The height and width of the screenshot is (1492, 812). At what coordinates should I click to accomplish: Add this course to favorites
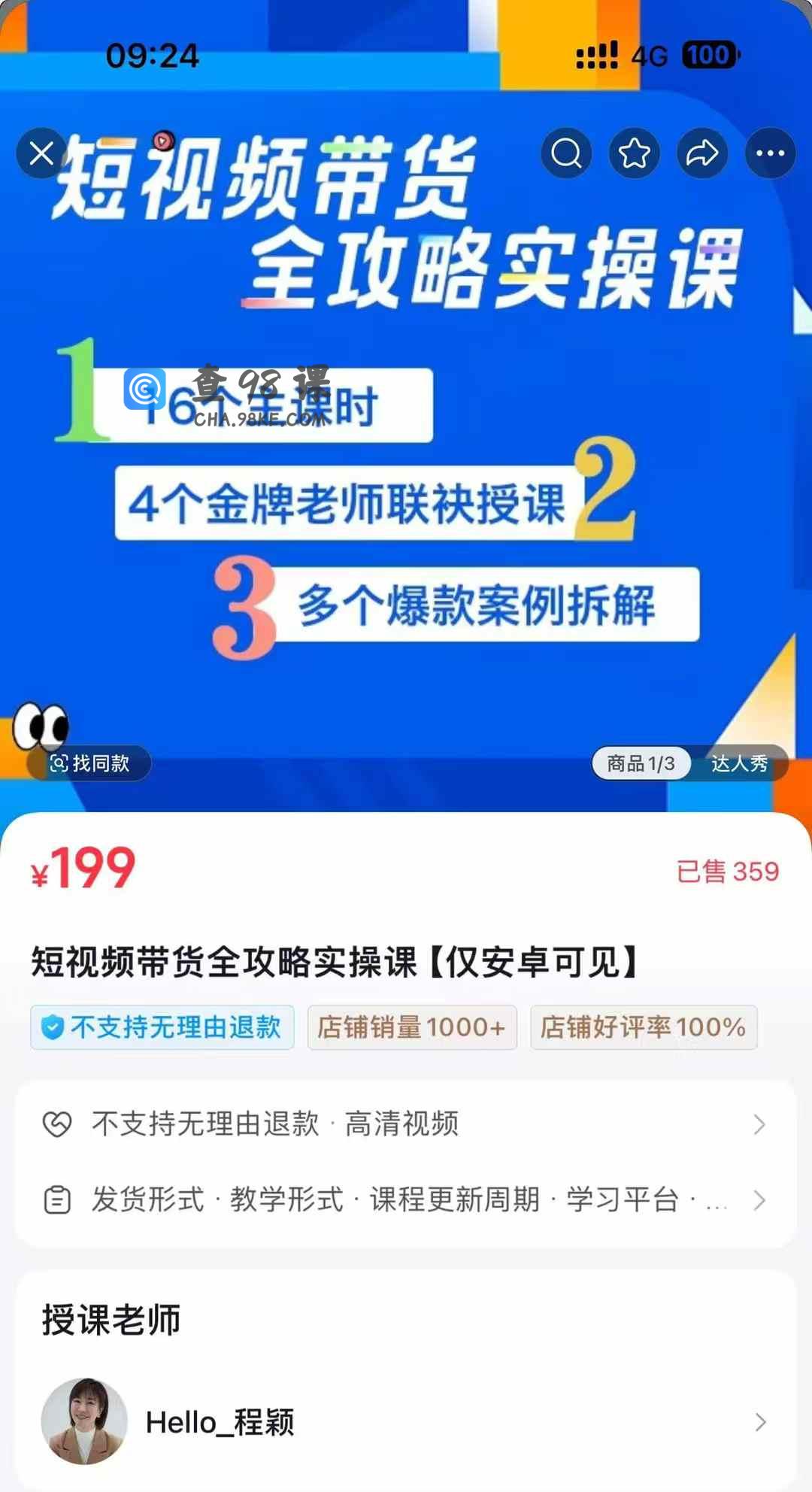[x=635, y=153]
